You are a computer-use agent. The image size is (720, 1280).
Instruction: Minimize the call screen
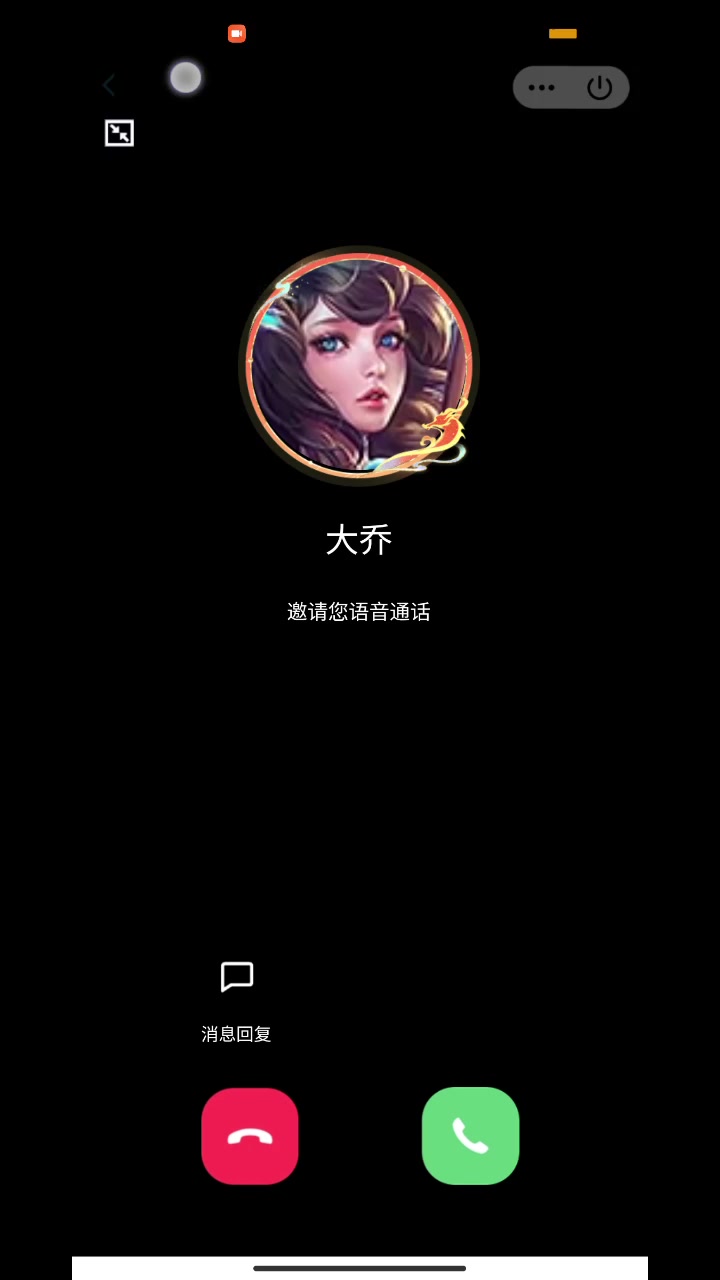(x=119, y=133)
